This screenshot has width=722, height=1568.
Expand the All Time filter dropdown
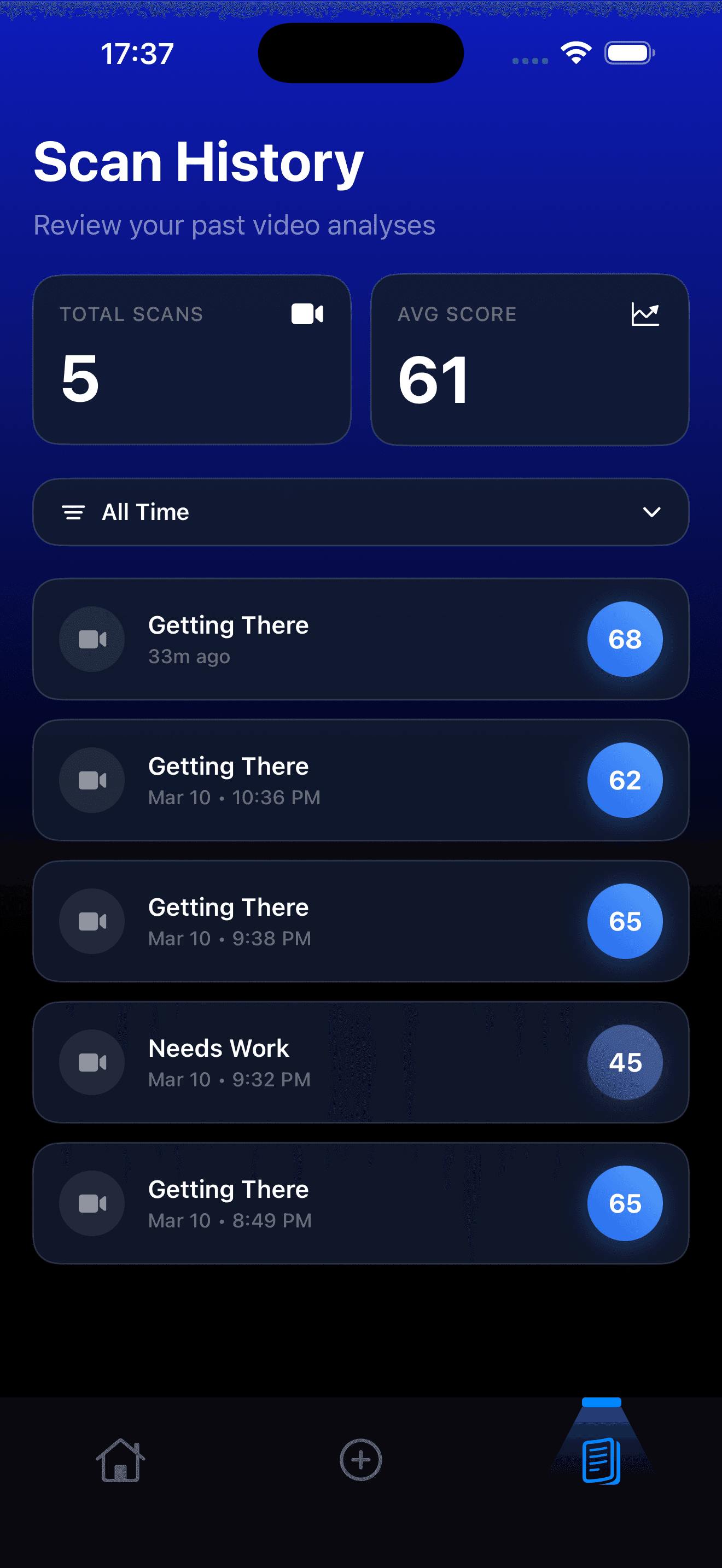[x=361, y=512]
